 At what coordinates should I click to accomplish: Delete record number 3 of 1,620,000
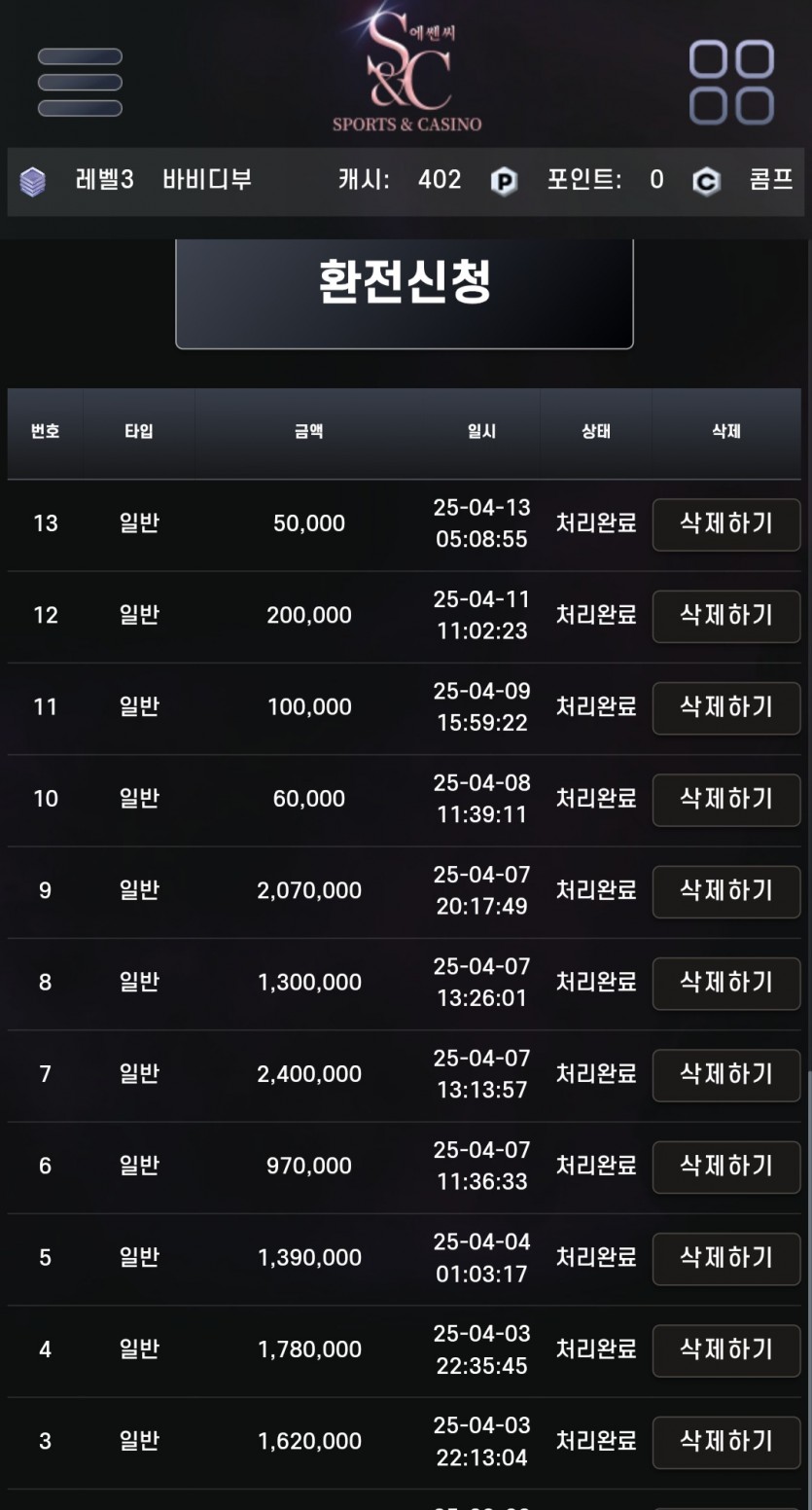pyautogui.click(x=726, y=1442)
